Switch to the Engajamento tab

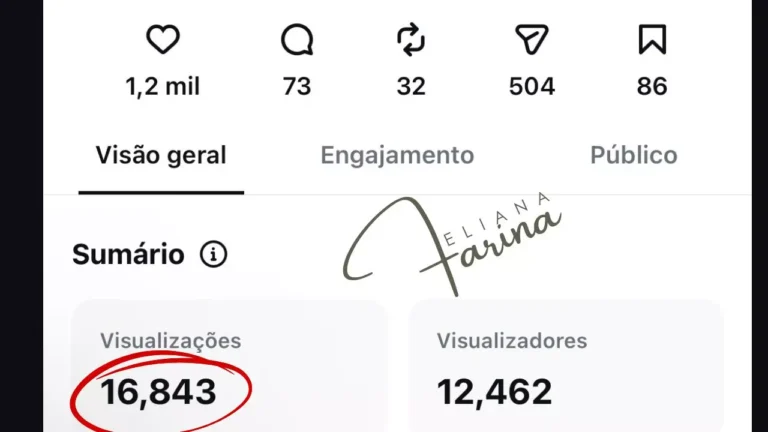tap(397, 156)
